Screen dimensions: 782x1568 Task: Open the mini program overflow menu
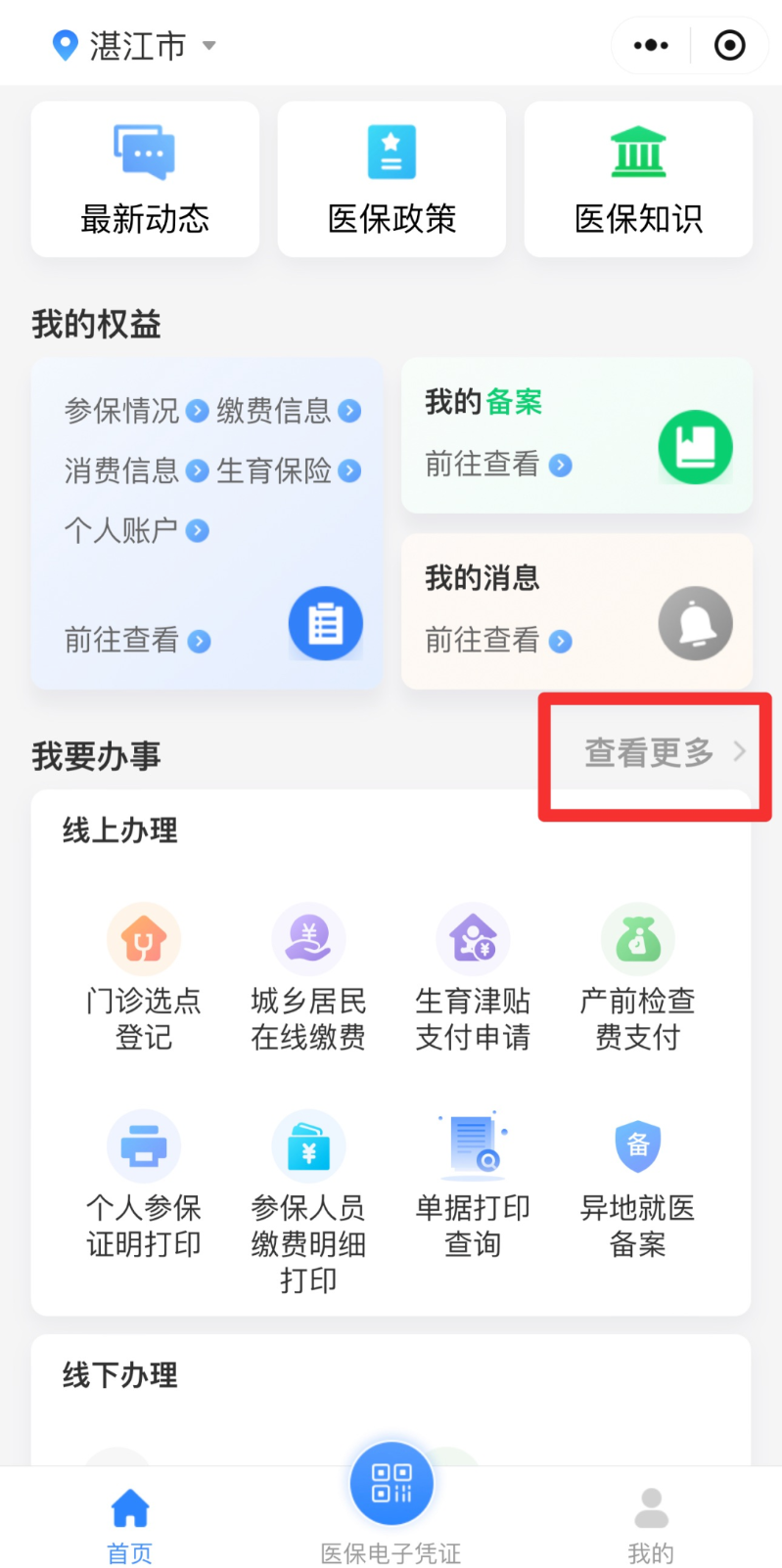coord(651,45)
